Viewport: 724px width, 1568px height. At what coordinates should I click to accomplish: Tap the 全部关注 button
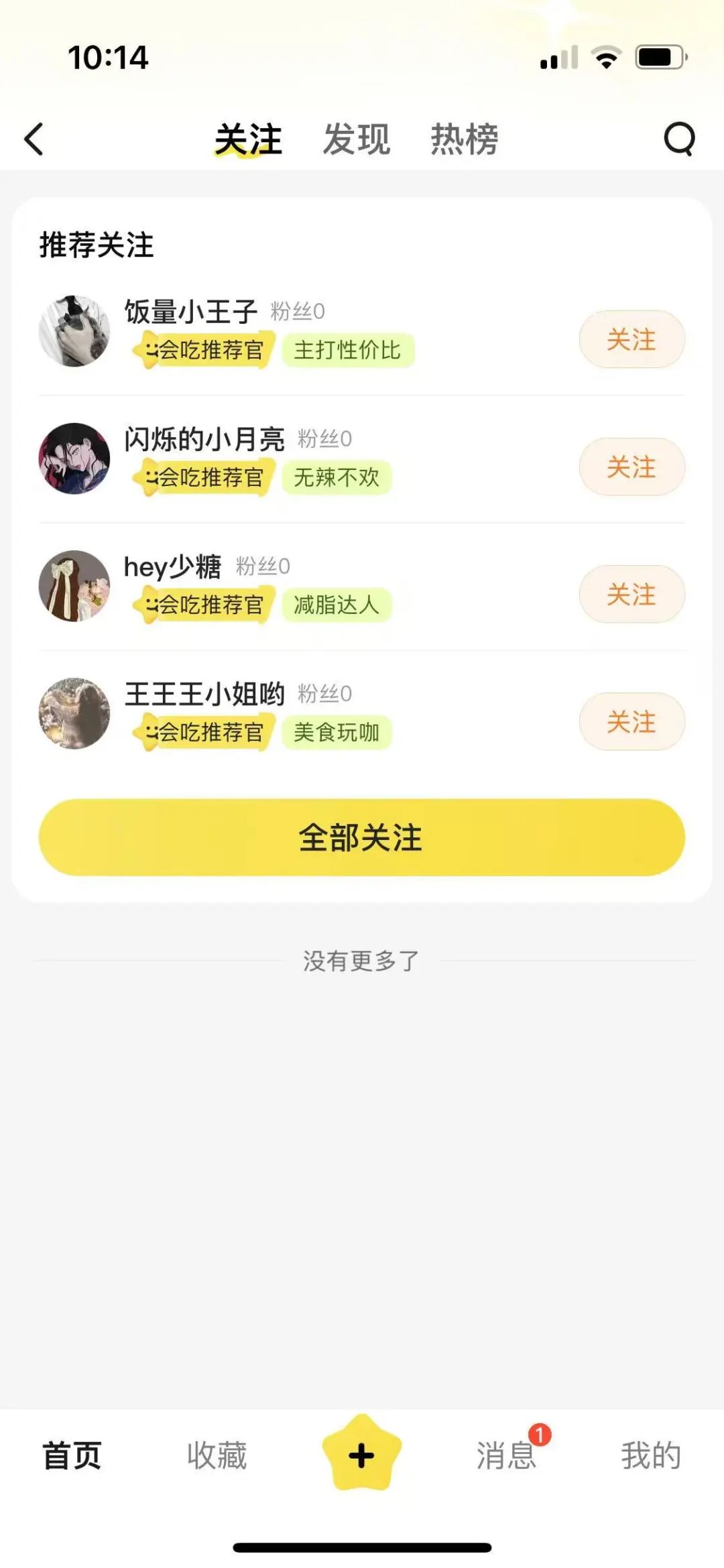click(362, 837)
